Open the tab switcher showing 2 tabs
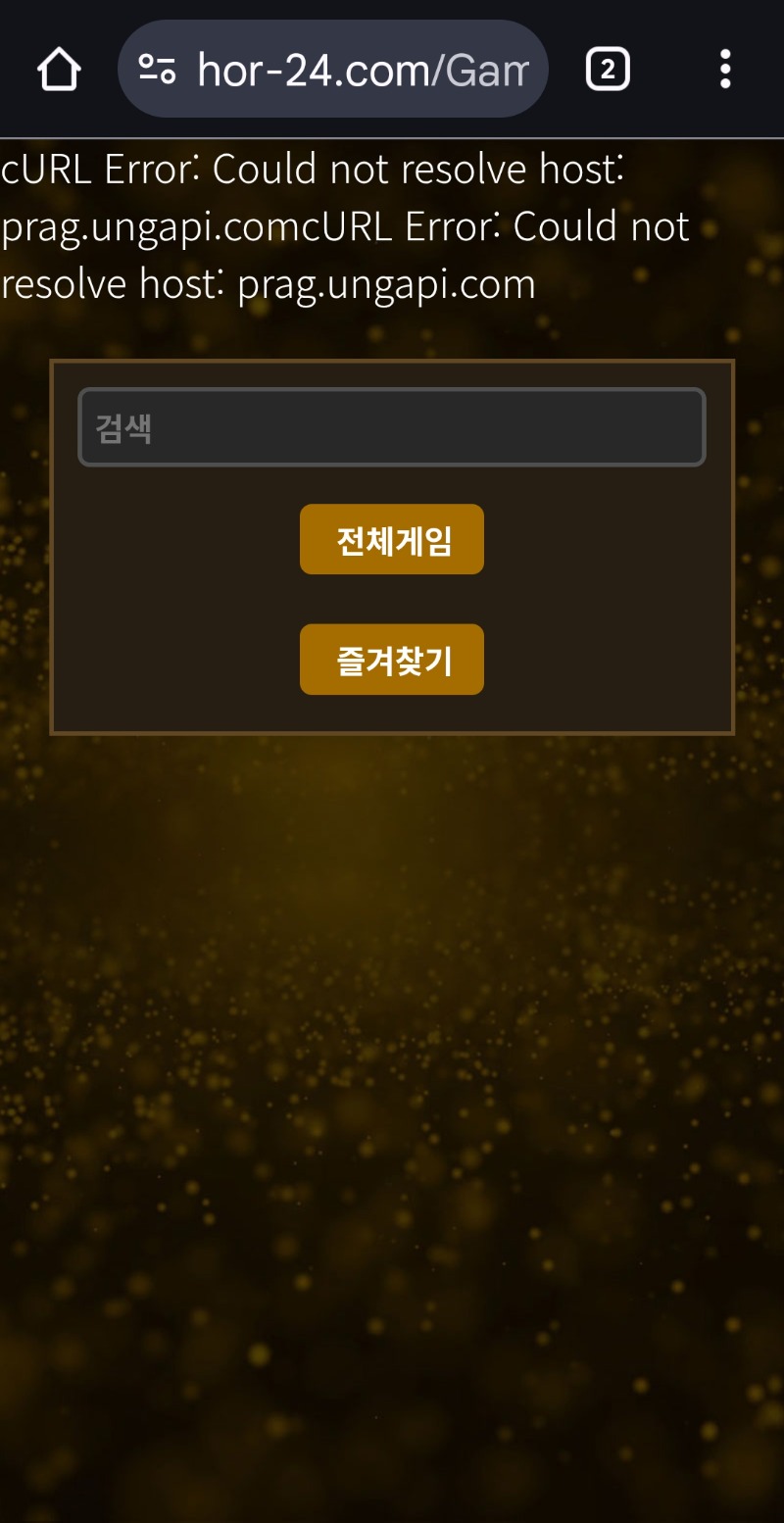 [608, 70]
